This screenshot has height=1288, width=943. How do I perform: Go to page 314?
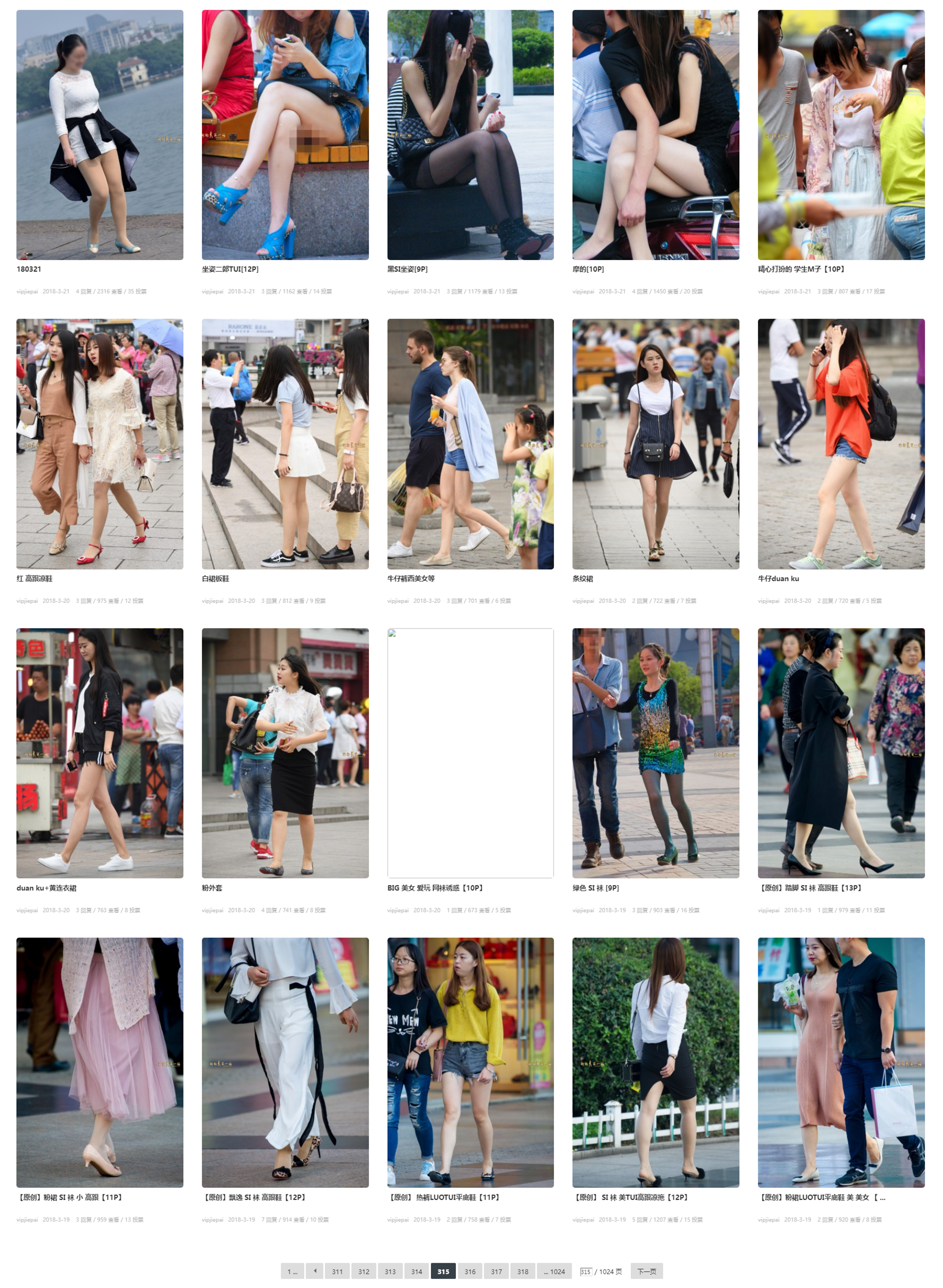click(x=417, y=1272)
